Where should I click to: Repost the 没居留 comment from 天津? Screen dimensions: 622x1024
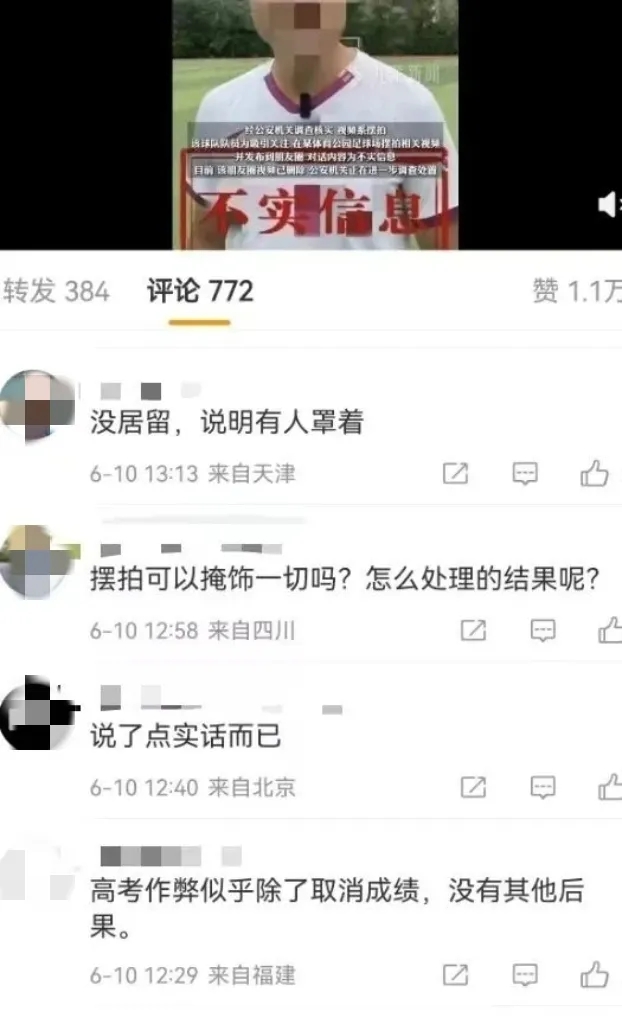point(455,473)
